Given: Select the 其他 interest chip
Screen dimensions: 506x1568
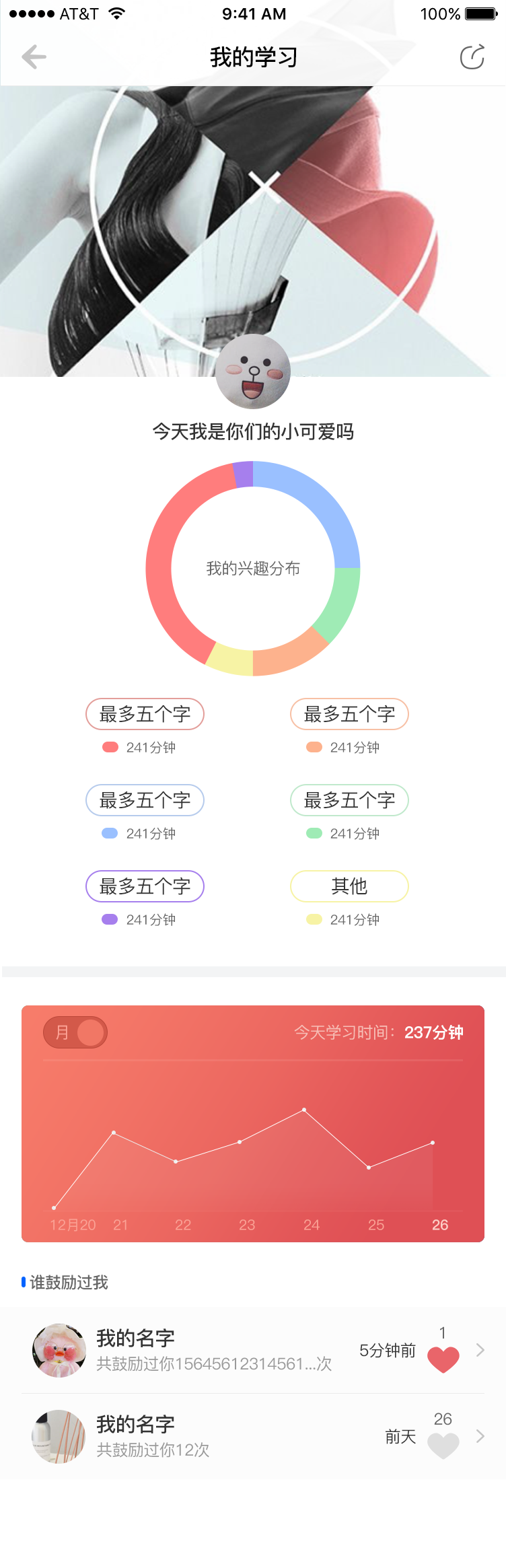Looking at the screenshot, I should [349, 886].
